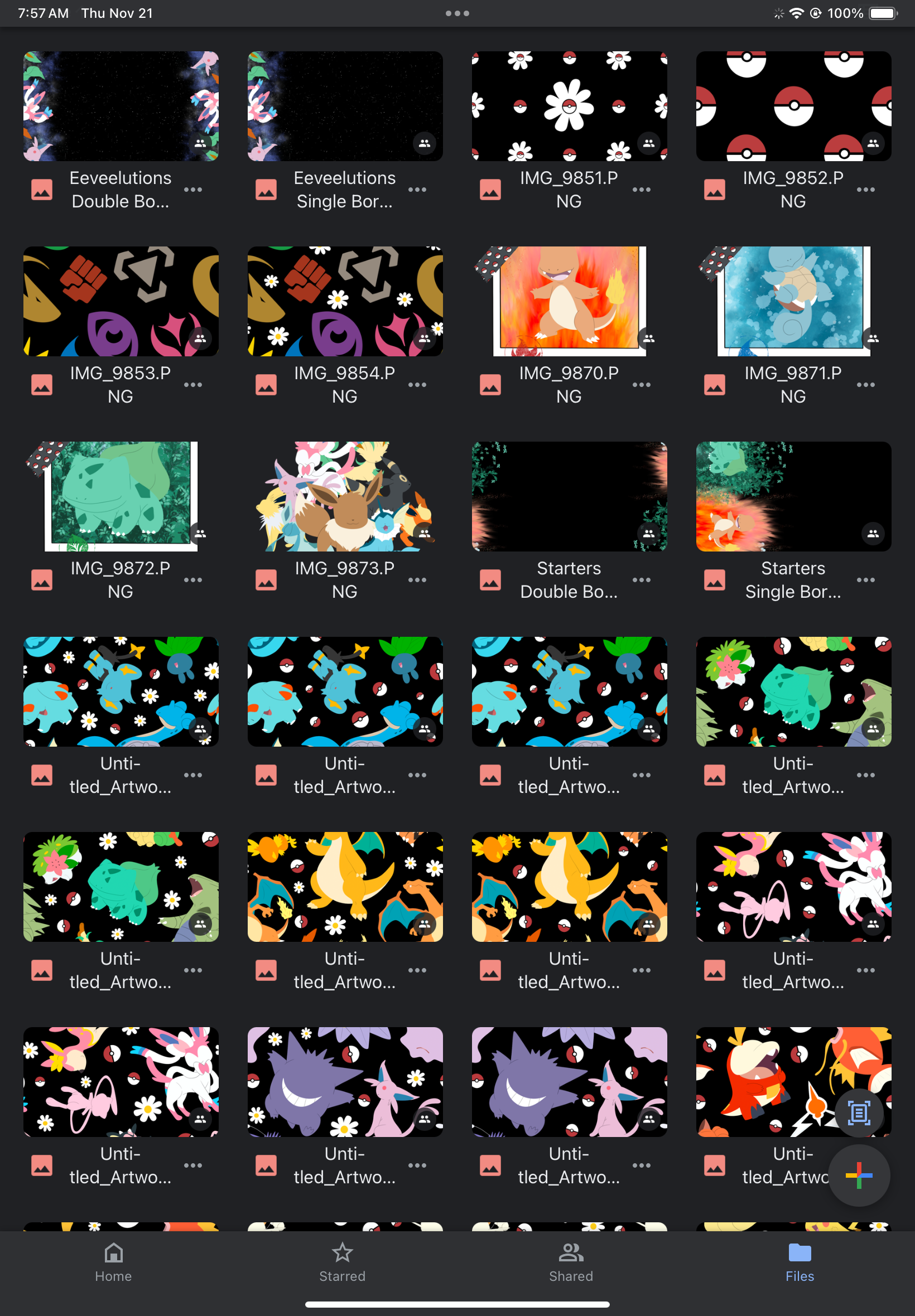This screenshot has height=1316, width=915.
Task: Open the IMG_9851.PNG image
Action: click(569, 106)
